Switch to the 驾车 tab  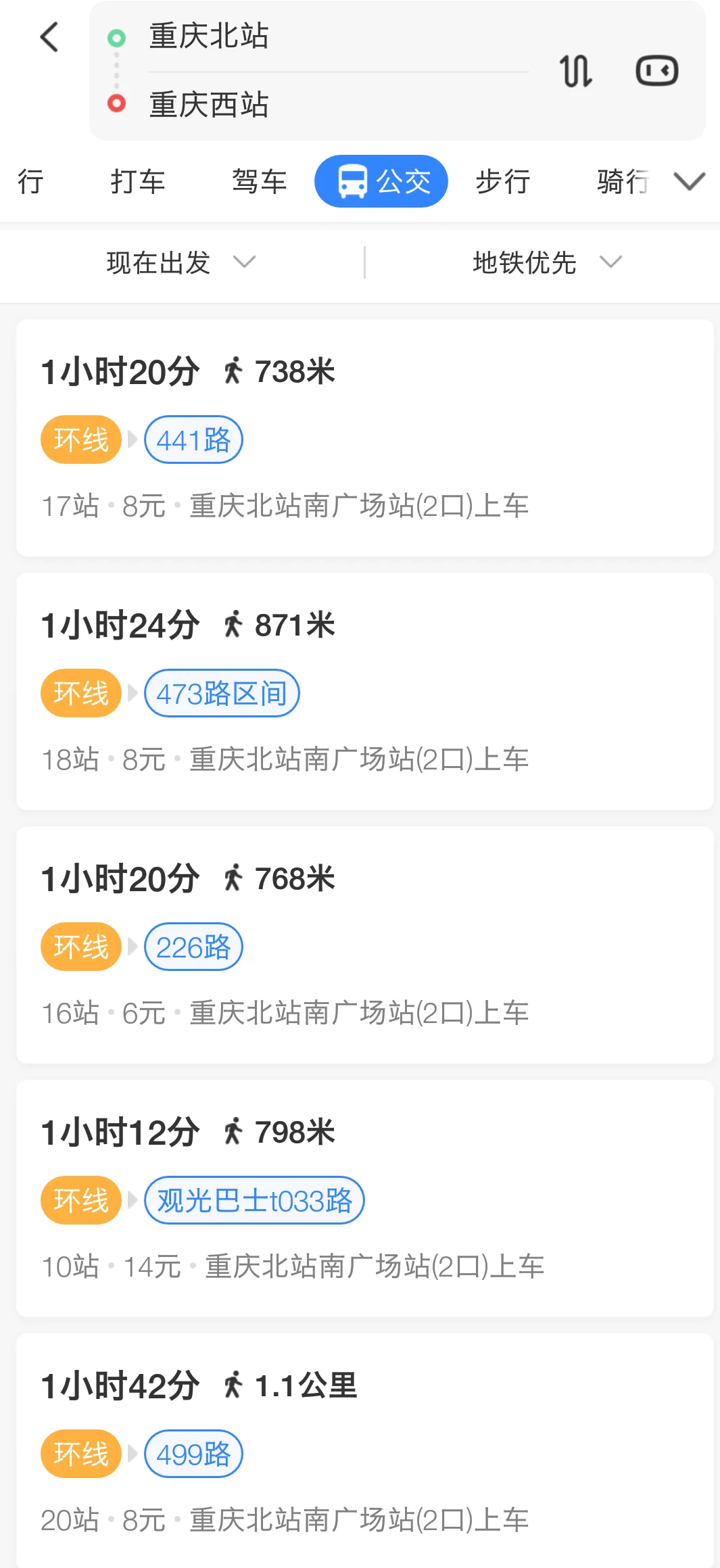259,181
